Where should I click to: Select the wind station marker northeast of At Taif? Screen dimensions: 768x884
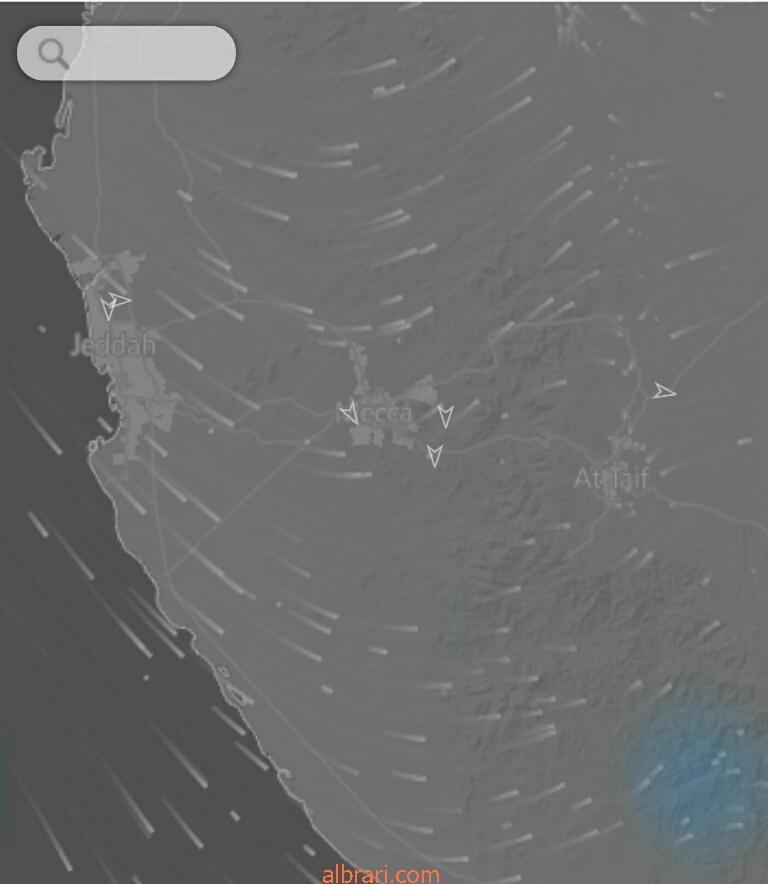click(x=664, y=392)
